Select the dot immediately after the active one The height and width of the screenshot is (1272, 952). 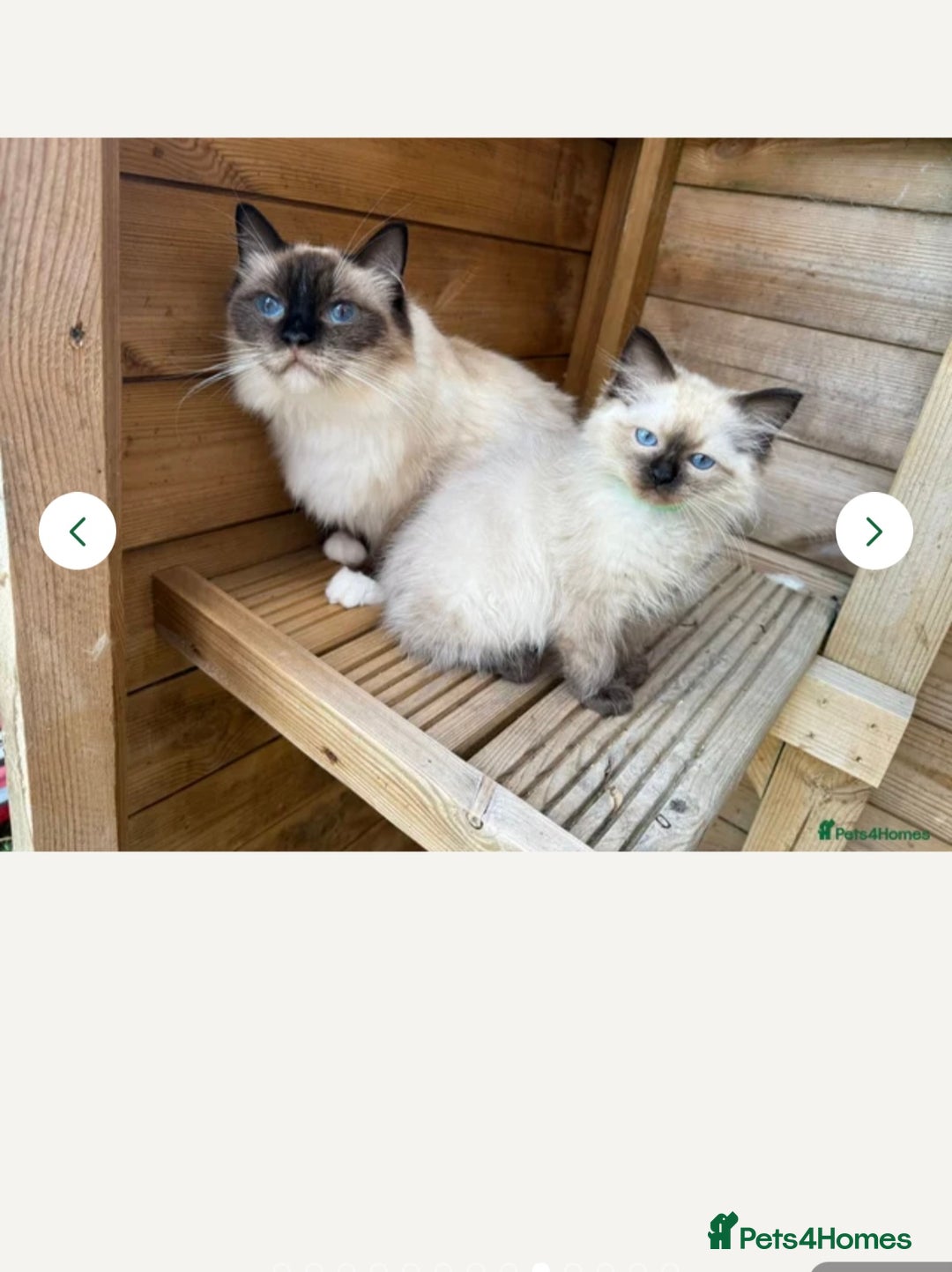tap(572, 1268)
